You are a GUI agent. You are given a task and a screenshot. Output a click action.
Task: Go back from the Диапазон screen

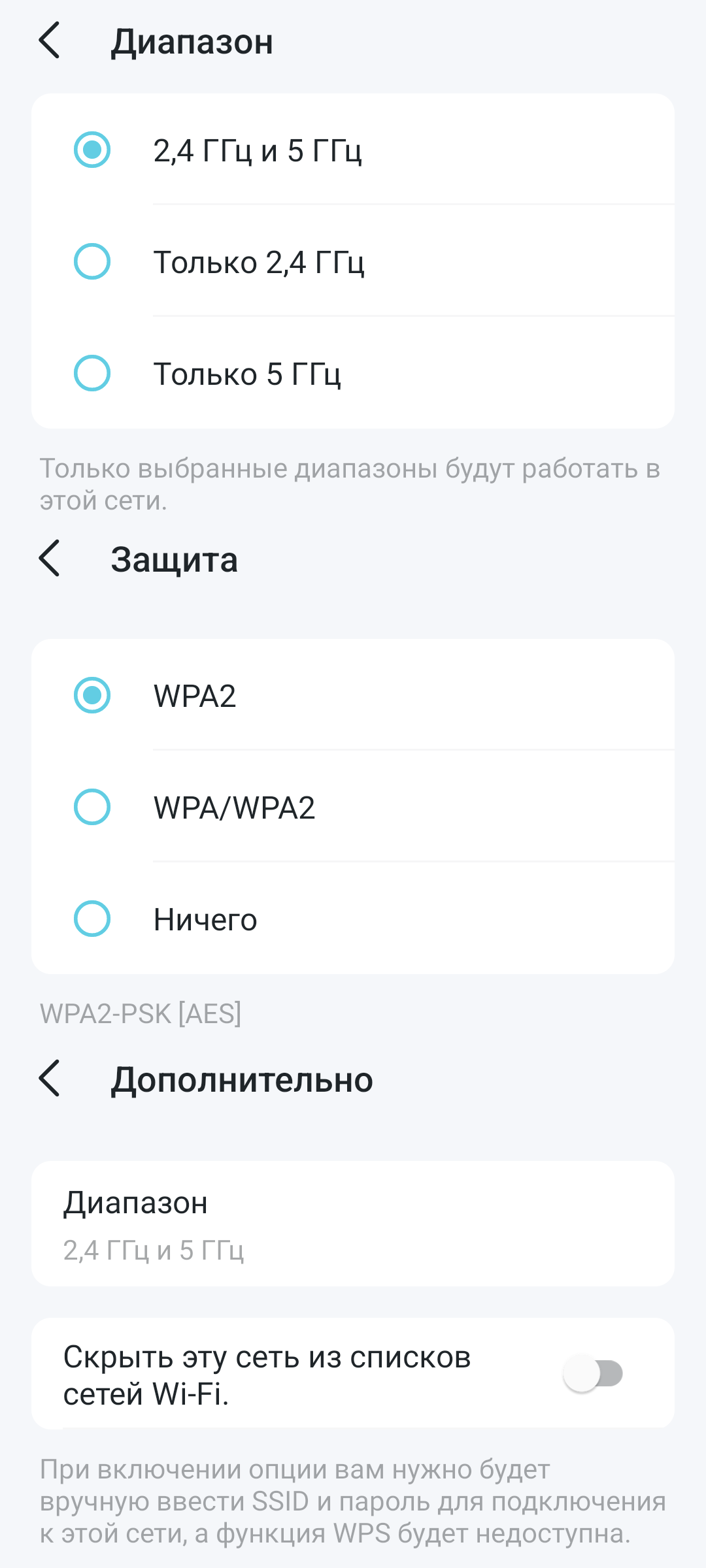50,41
